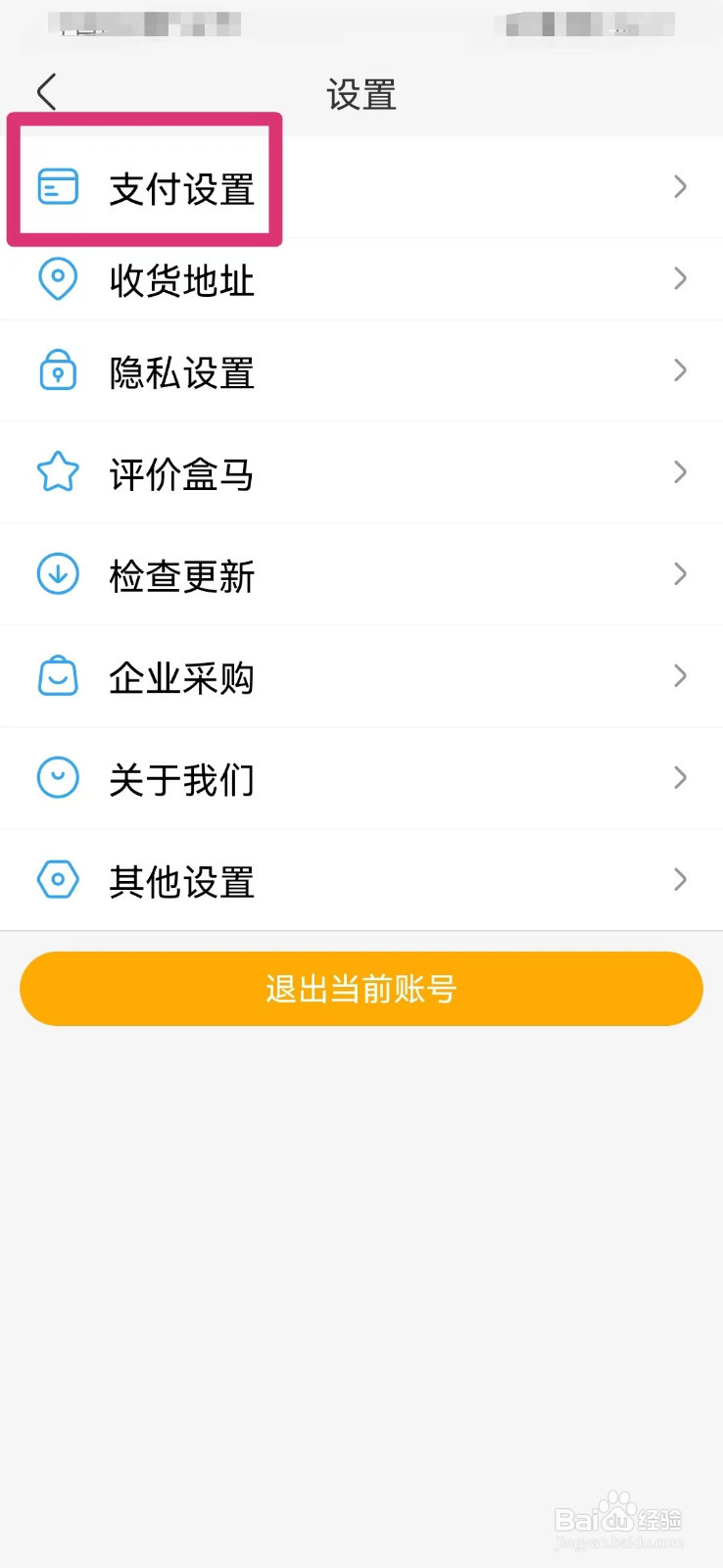This screenshot has width=723, height=1568.
Task: Open 其他设置 other settings
Action: click(x=361, y=880)
